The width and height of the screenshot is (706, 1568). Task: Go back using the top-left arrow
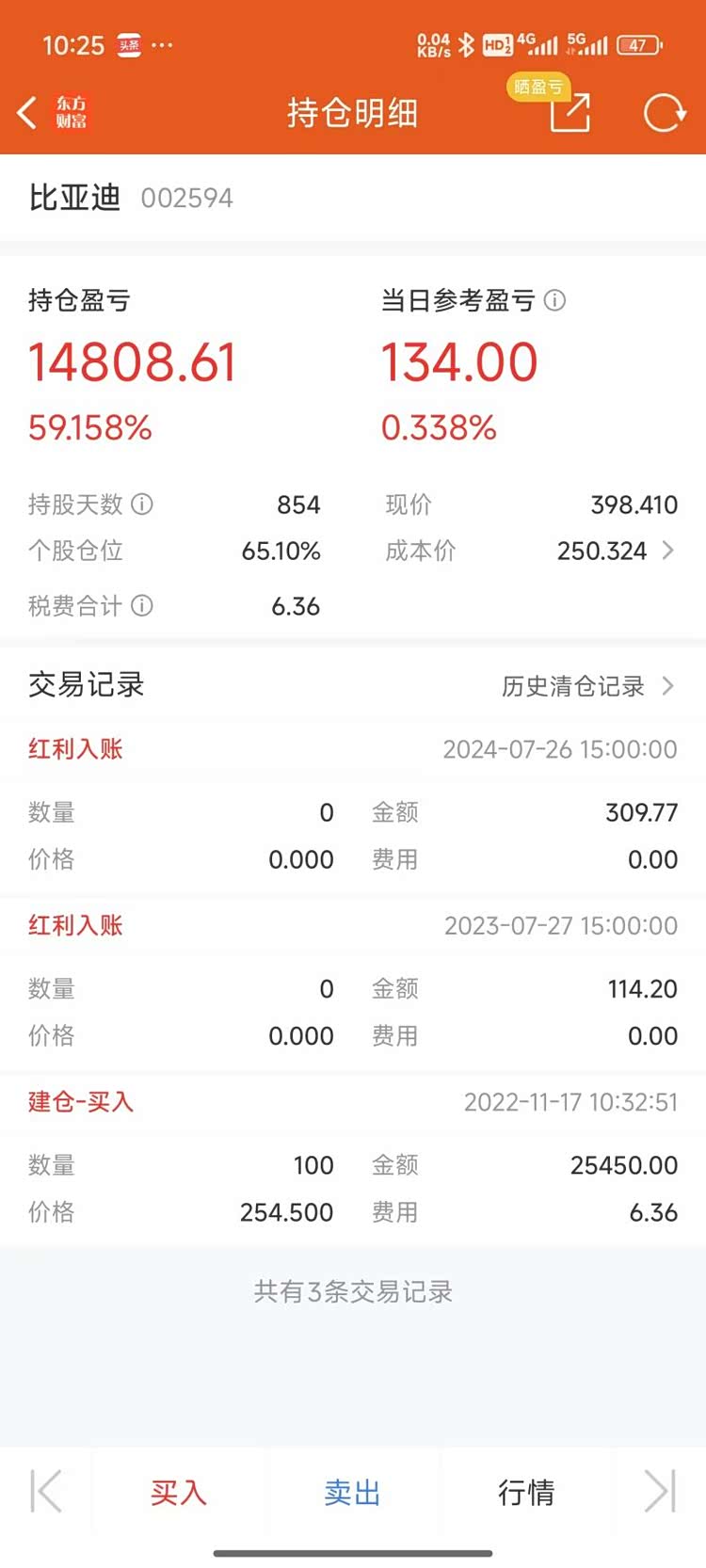(28, 113)
